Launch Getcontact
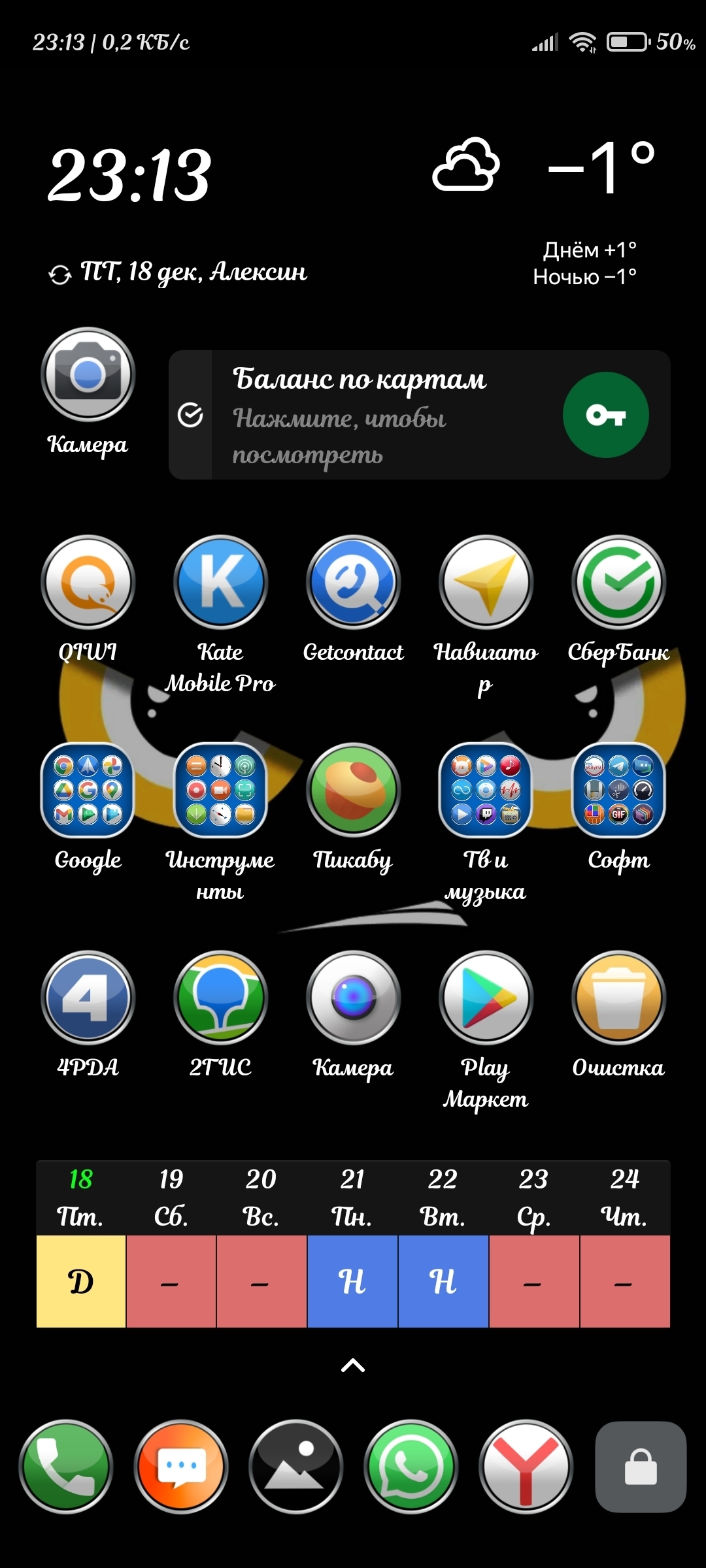Screen dimensions: 706x1568 click(x=354, y=582)
